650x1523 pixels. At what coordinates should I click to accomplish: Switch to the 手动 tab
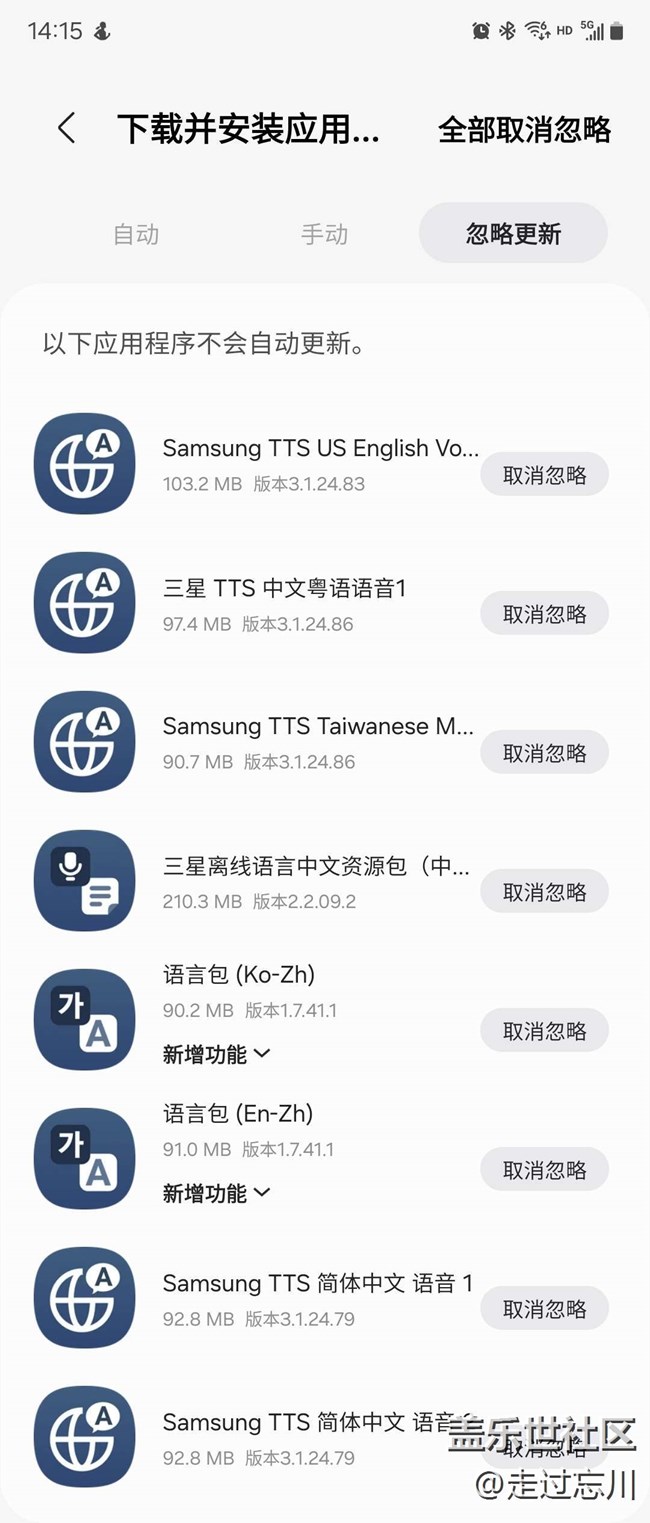[x=324, y=234]
